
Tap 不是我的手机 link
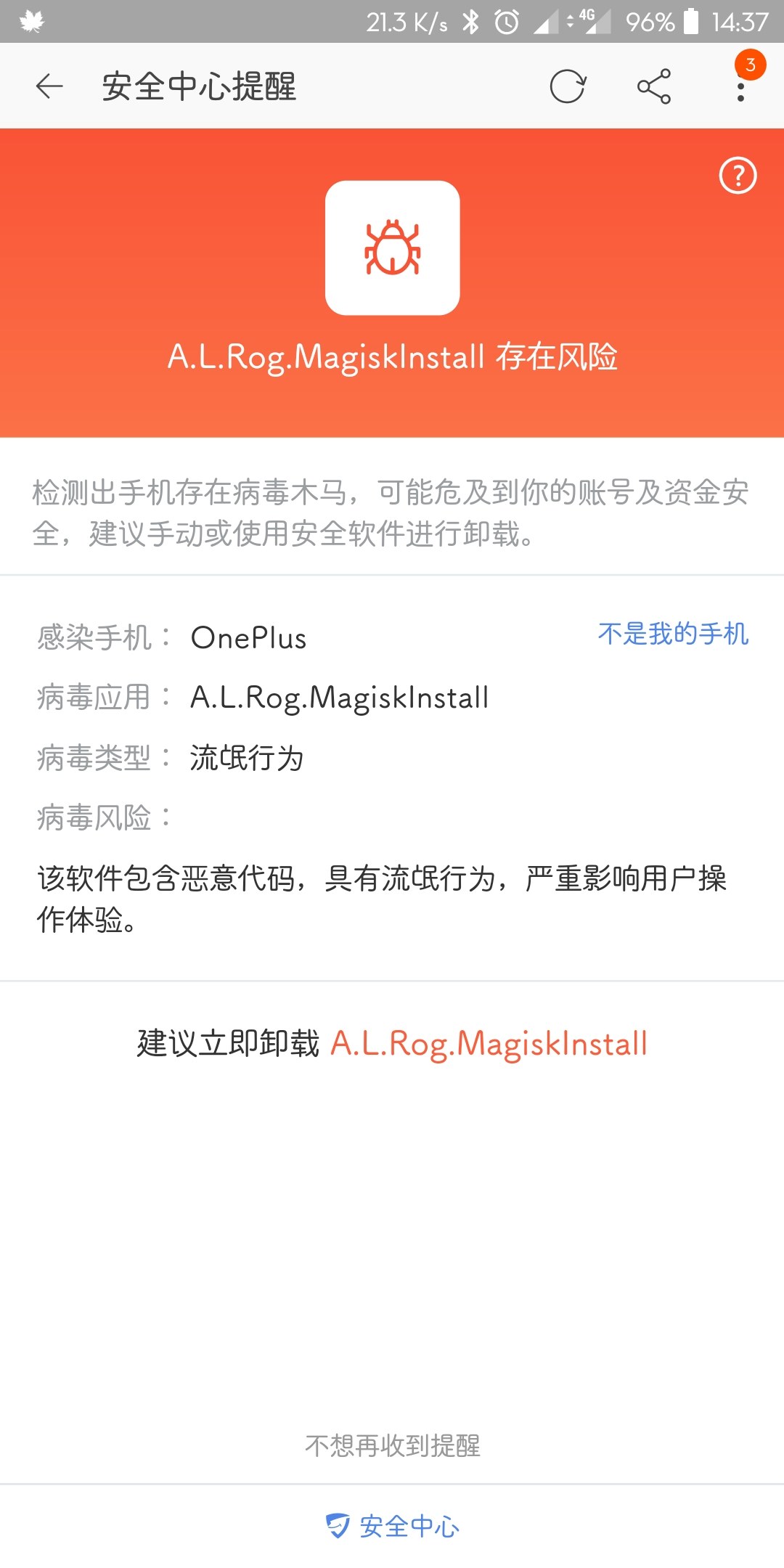click(x=673, y=634)
